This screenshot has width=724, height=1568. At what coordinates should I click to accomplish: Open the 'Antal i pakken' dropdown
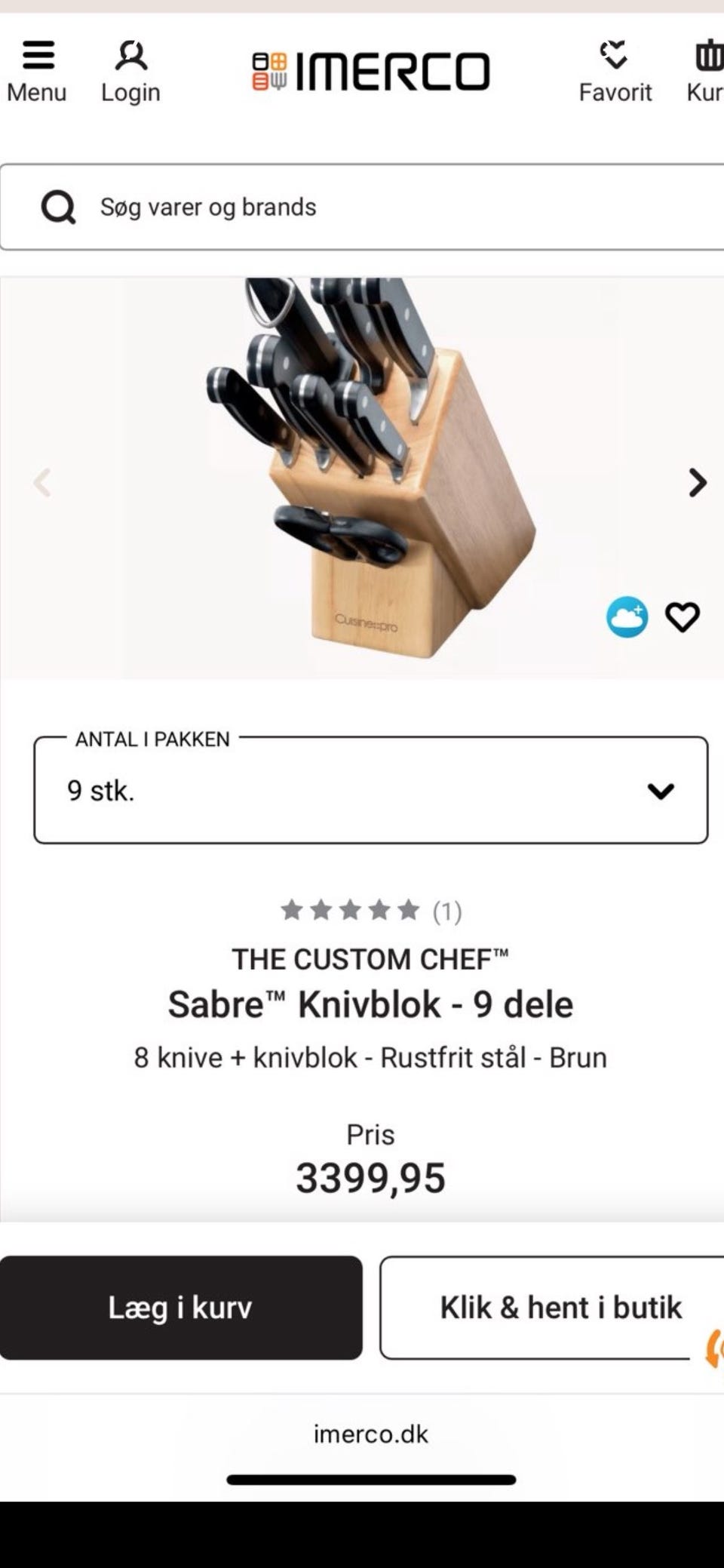point(370,790)
